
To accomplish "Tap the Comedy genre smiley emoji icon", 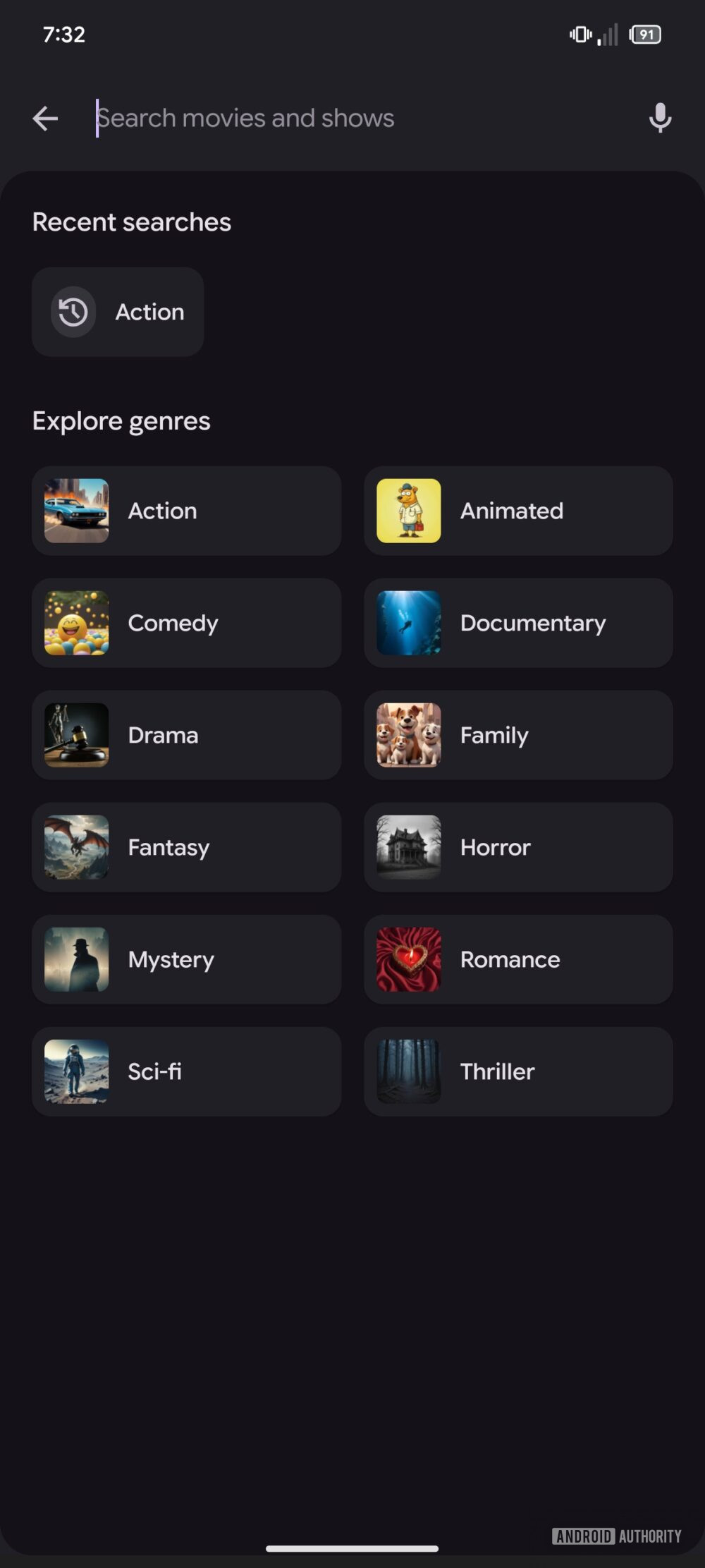I will [76, 623].
